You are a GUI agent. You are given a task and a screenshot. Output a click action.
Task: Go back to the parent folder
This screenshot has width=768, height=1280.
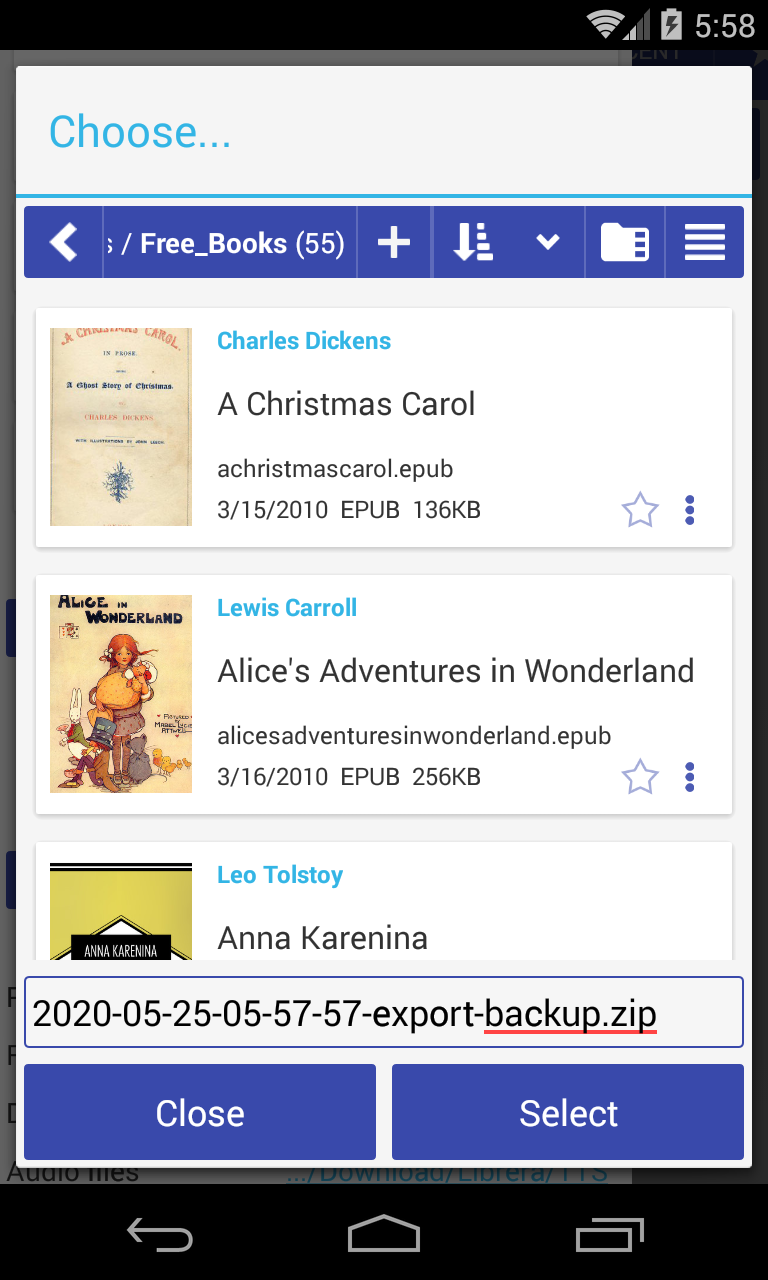64,242
